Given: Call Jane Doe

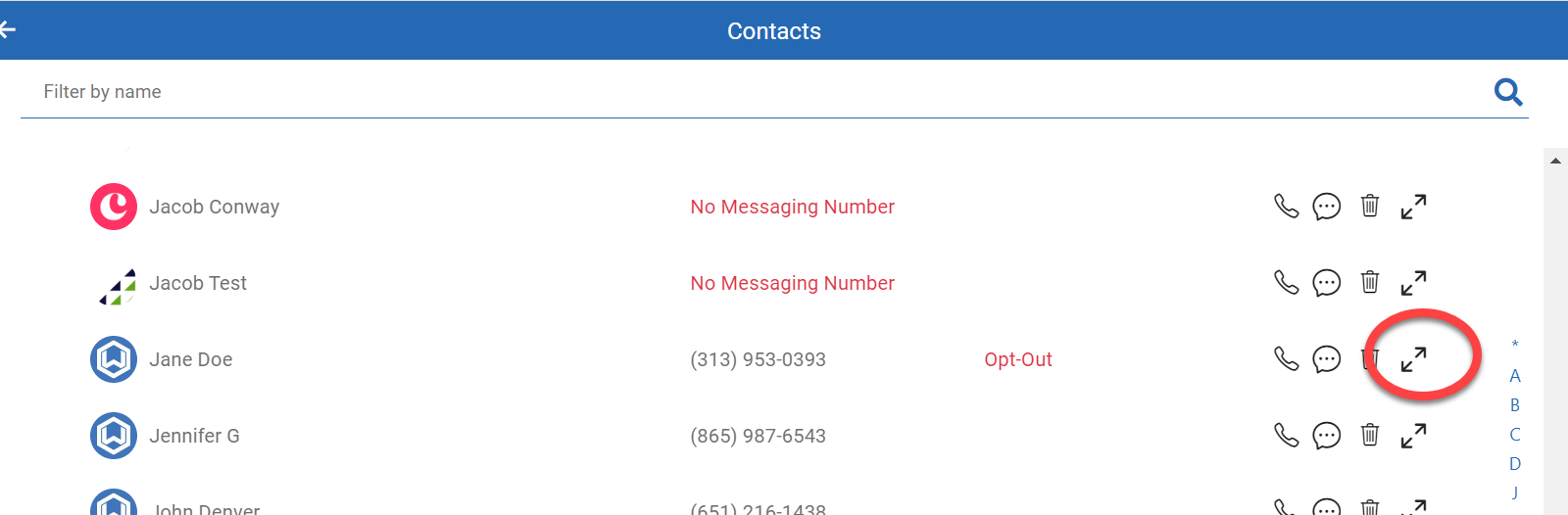Looking at the screenshot, I should pos(1286,359).
